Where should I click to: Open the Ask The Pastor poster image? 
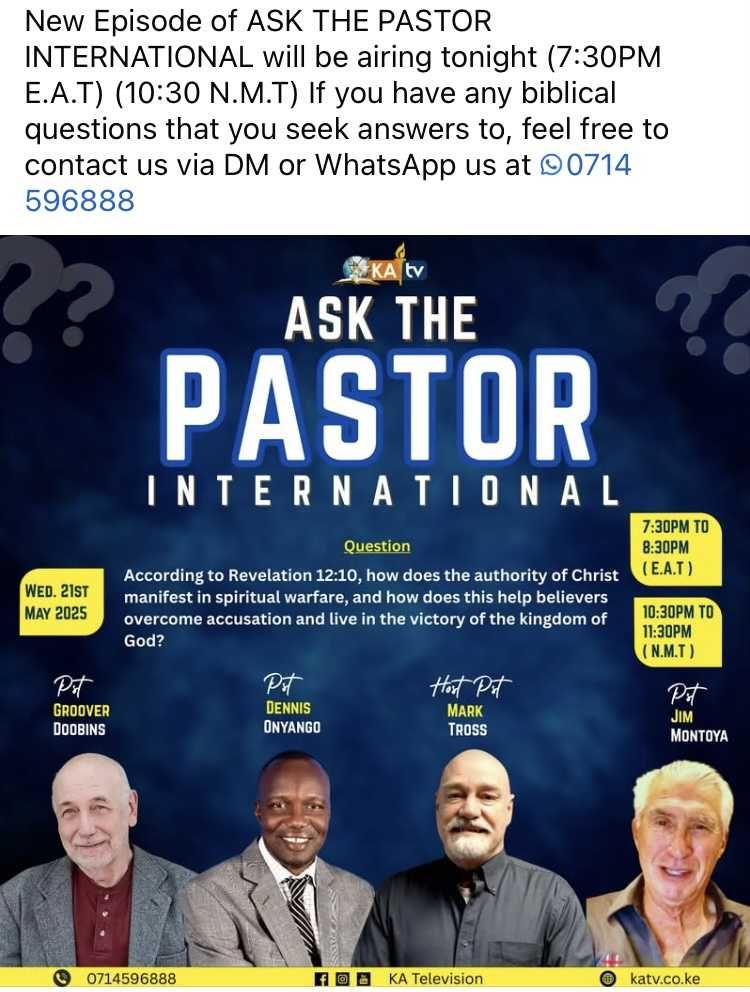(x=375, y=610)
